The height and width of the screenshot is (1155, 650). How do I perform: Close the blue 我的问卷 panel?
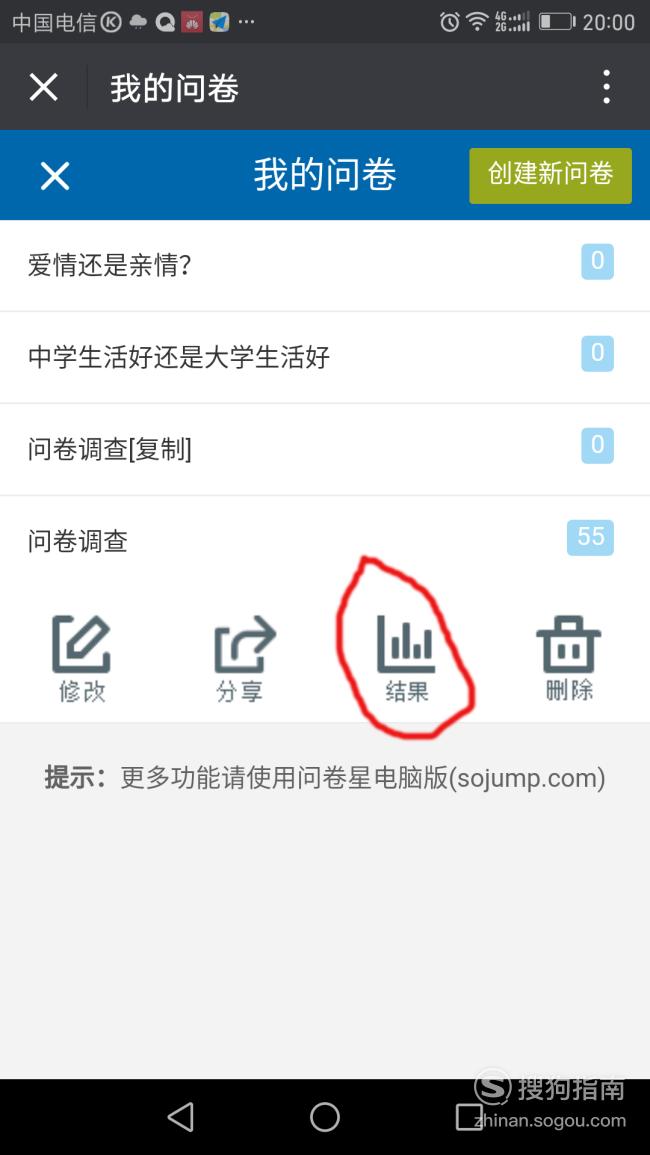(55, 176)
